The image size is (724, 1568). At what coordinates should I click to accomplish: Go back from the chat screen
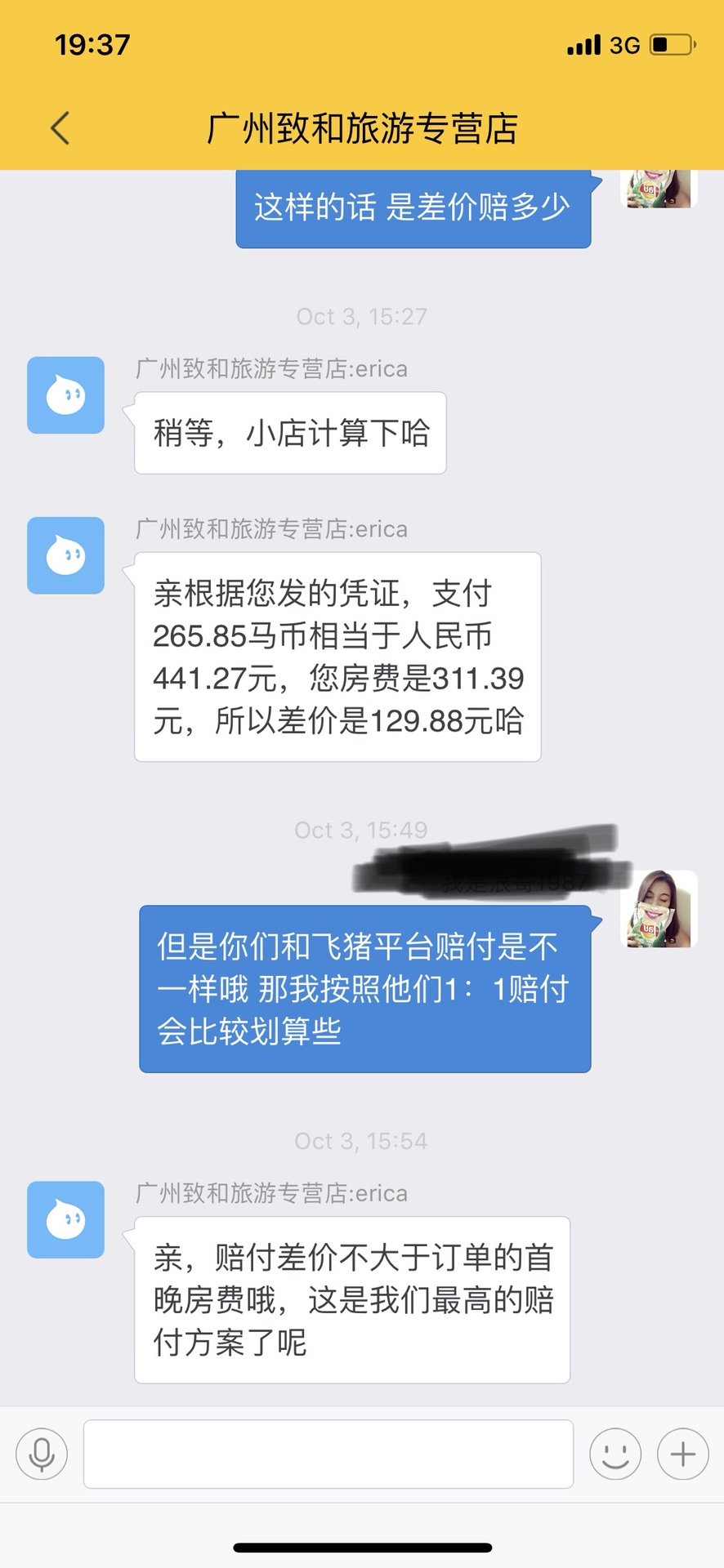coord(60,128)
